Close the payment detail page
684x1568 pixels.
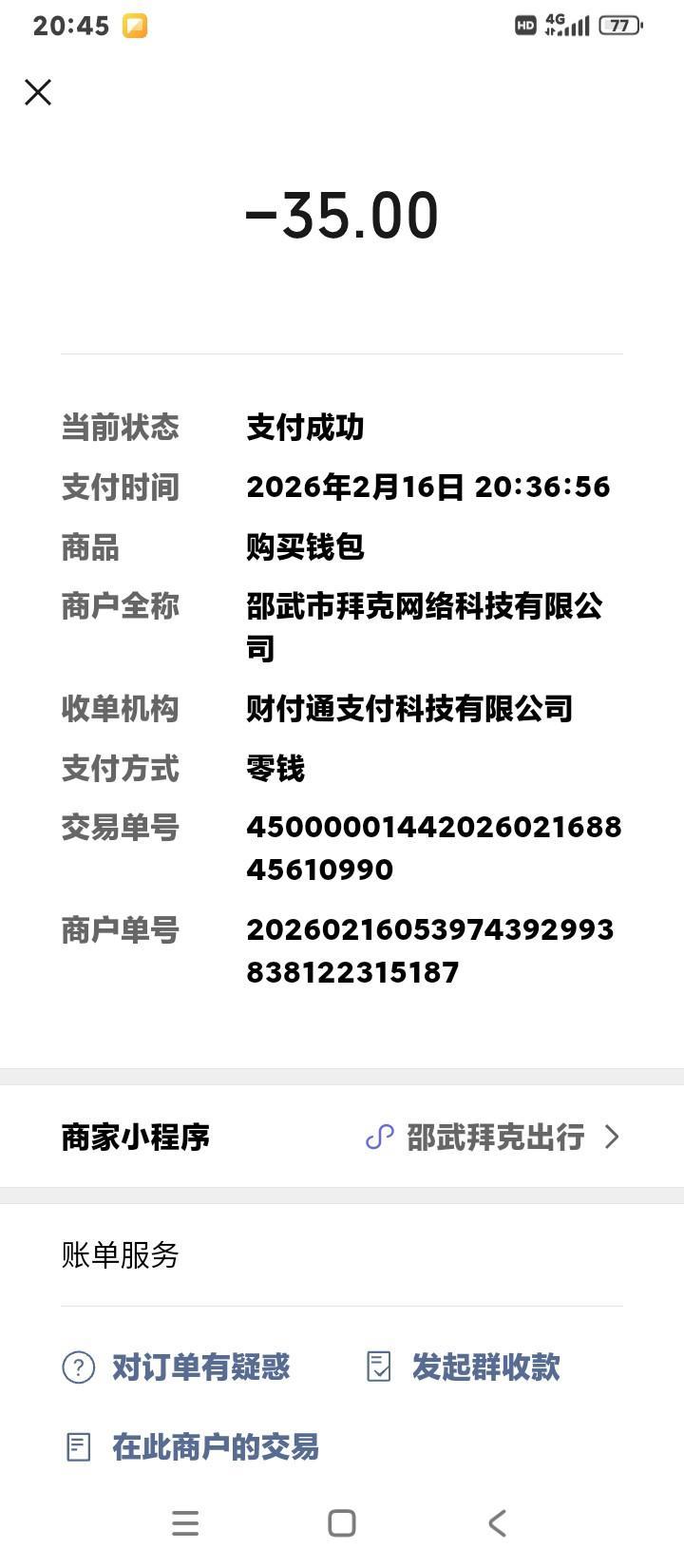38,92
